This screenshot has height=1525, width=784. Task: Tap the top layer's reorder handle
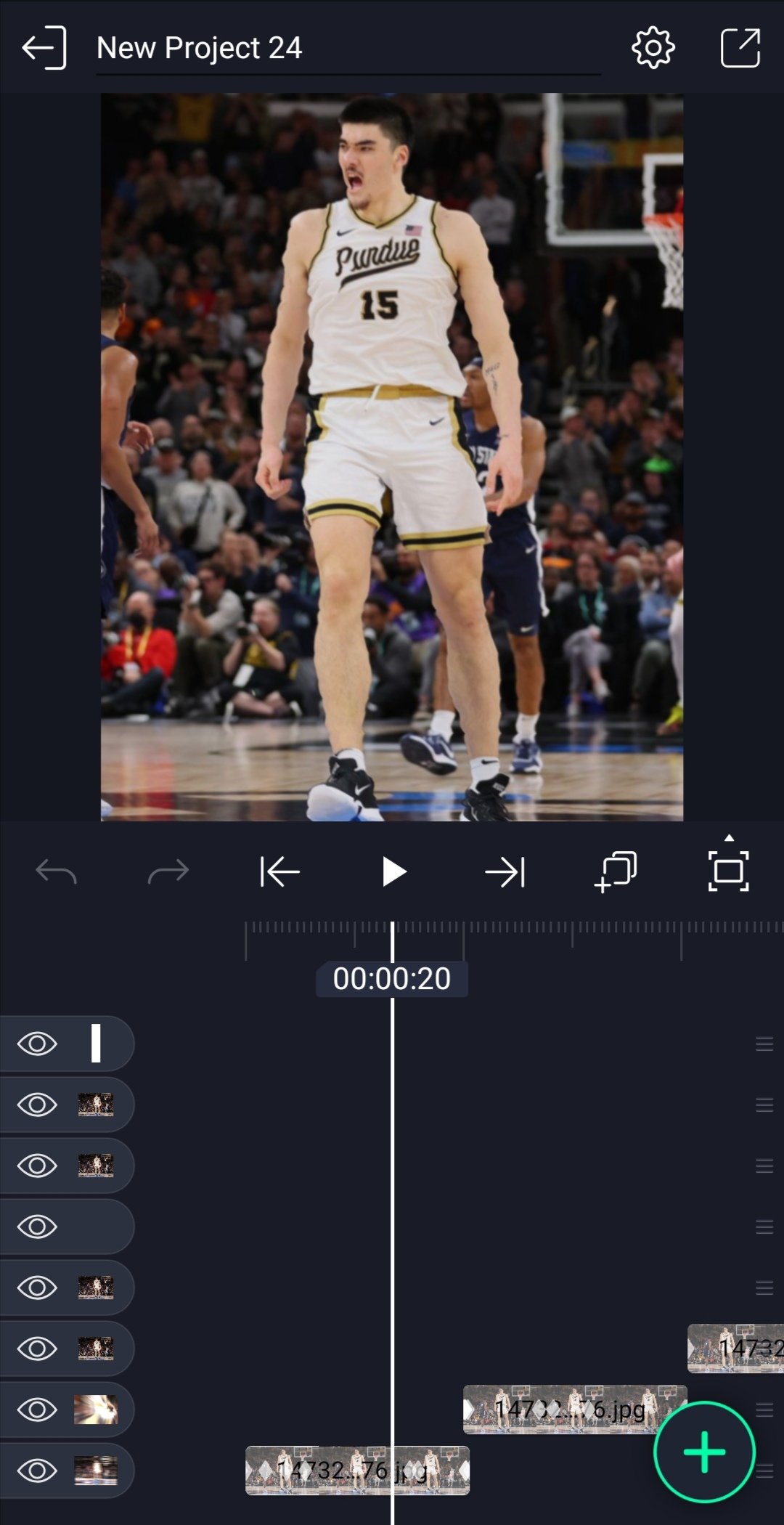764,1044
